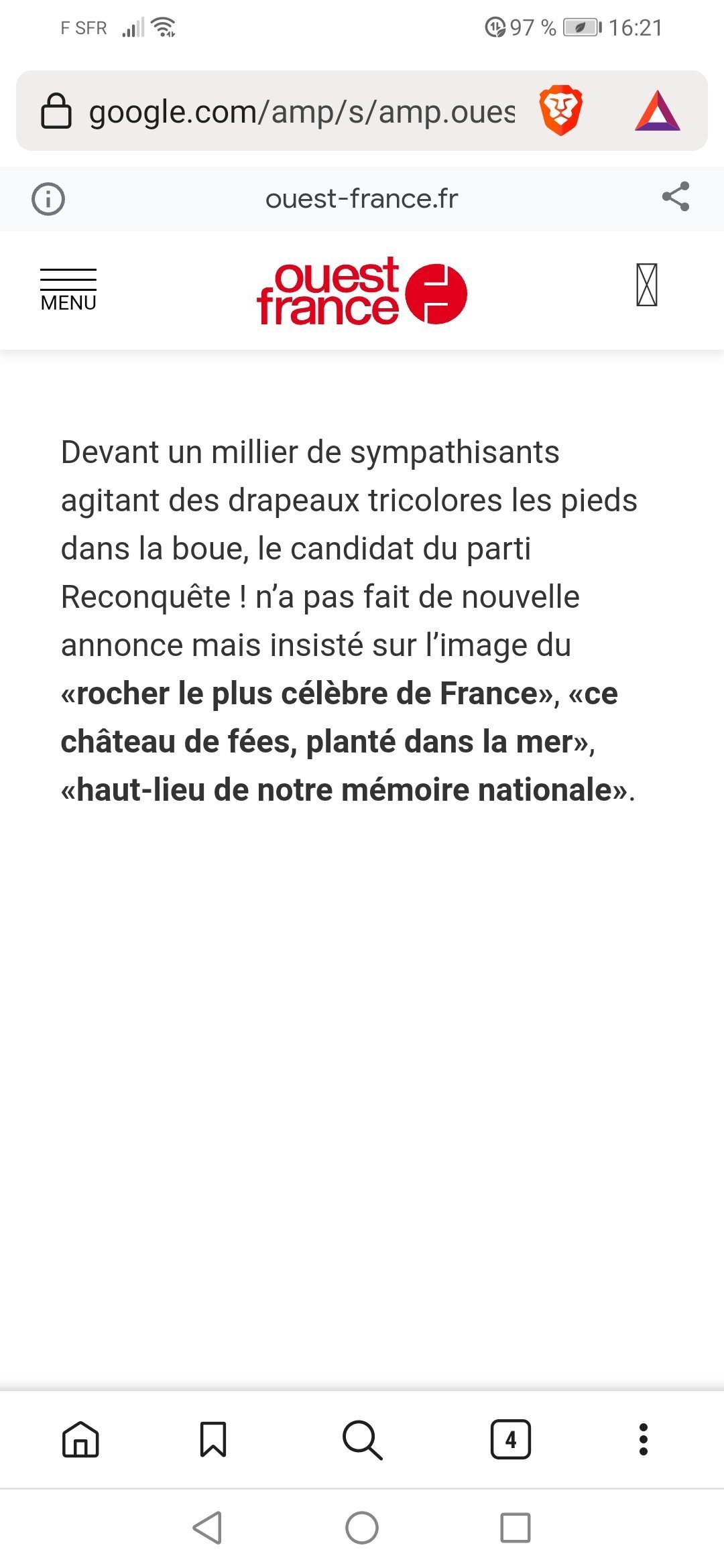Show AMP page info icon
Viewport: 724px width, 1568px height.
click(48, 199)
